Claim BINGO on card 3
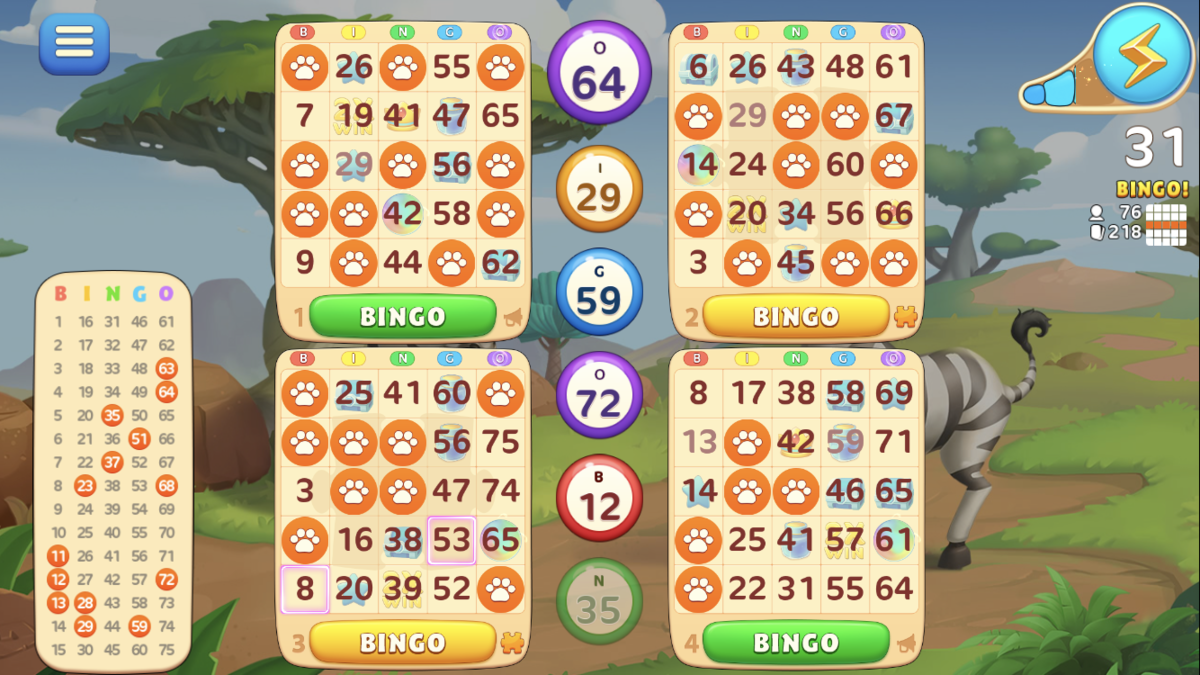 [x=402, y=641]
